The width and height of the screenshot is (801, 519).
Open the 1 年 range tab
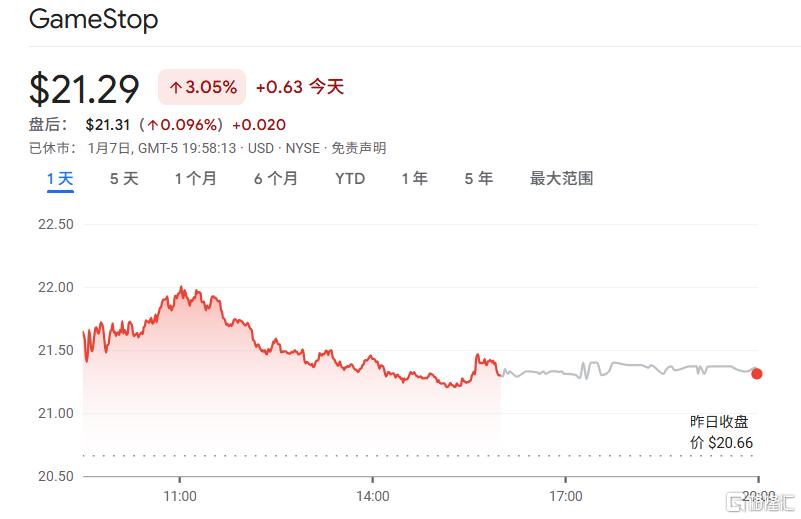pos(414,179)
